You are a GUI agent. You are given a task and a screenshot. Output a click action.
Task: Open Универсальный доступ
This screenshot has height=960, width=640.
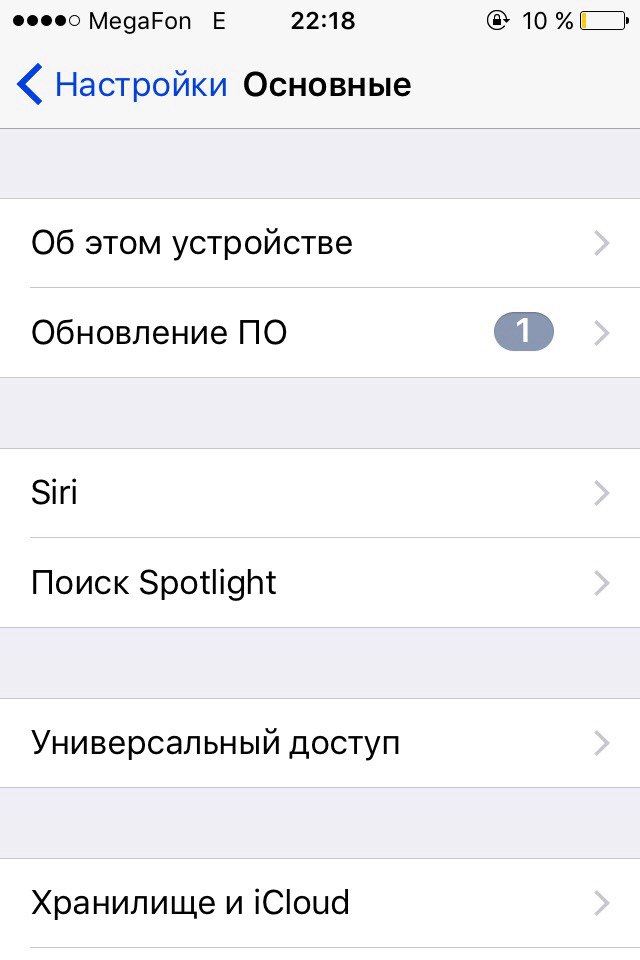[320, 743]
